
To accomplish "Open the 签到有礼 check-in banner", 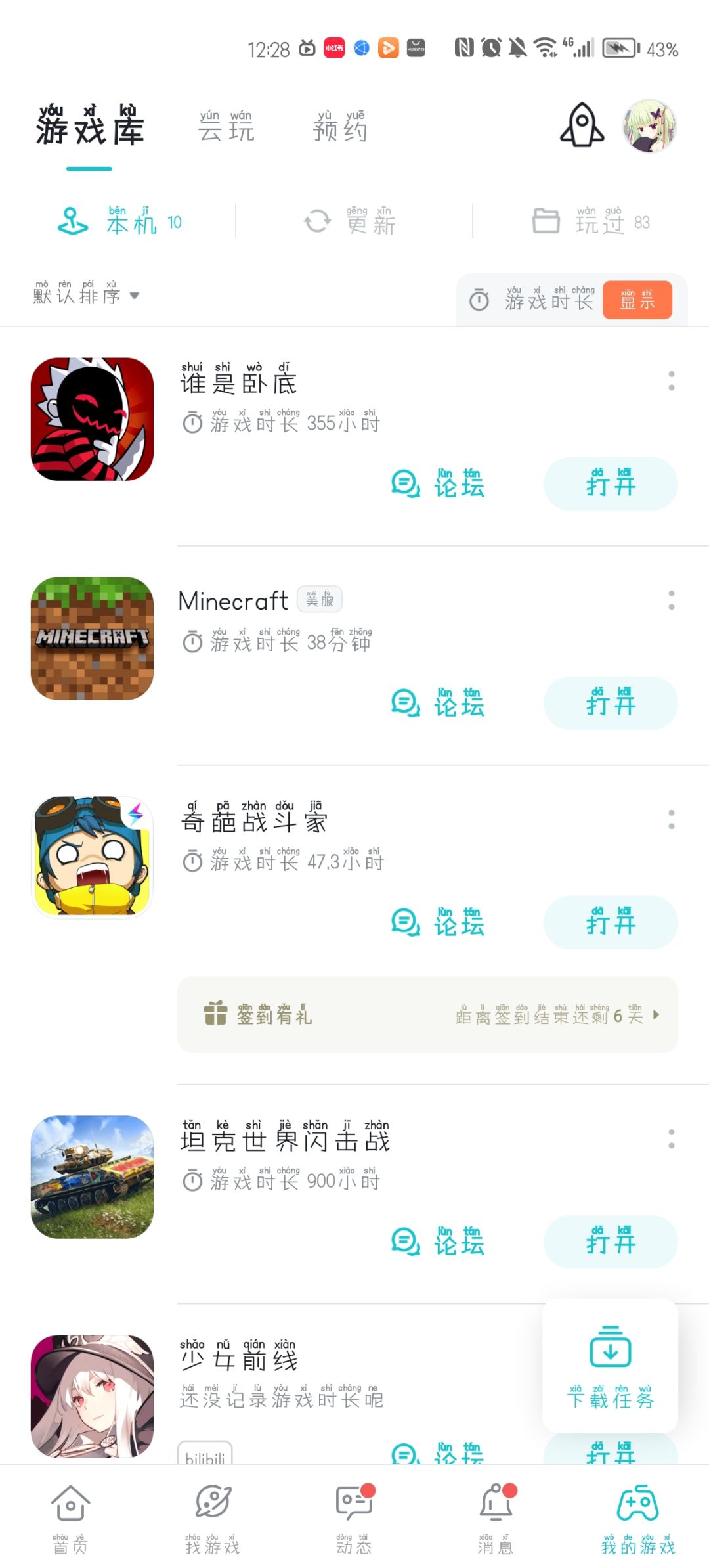I will [x=427, y=1015].
